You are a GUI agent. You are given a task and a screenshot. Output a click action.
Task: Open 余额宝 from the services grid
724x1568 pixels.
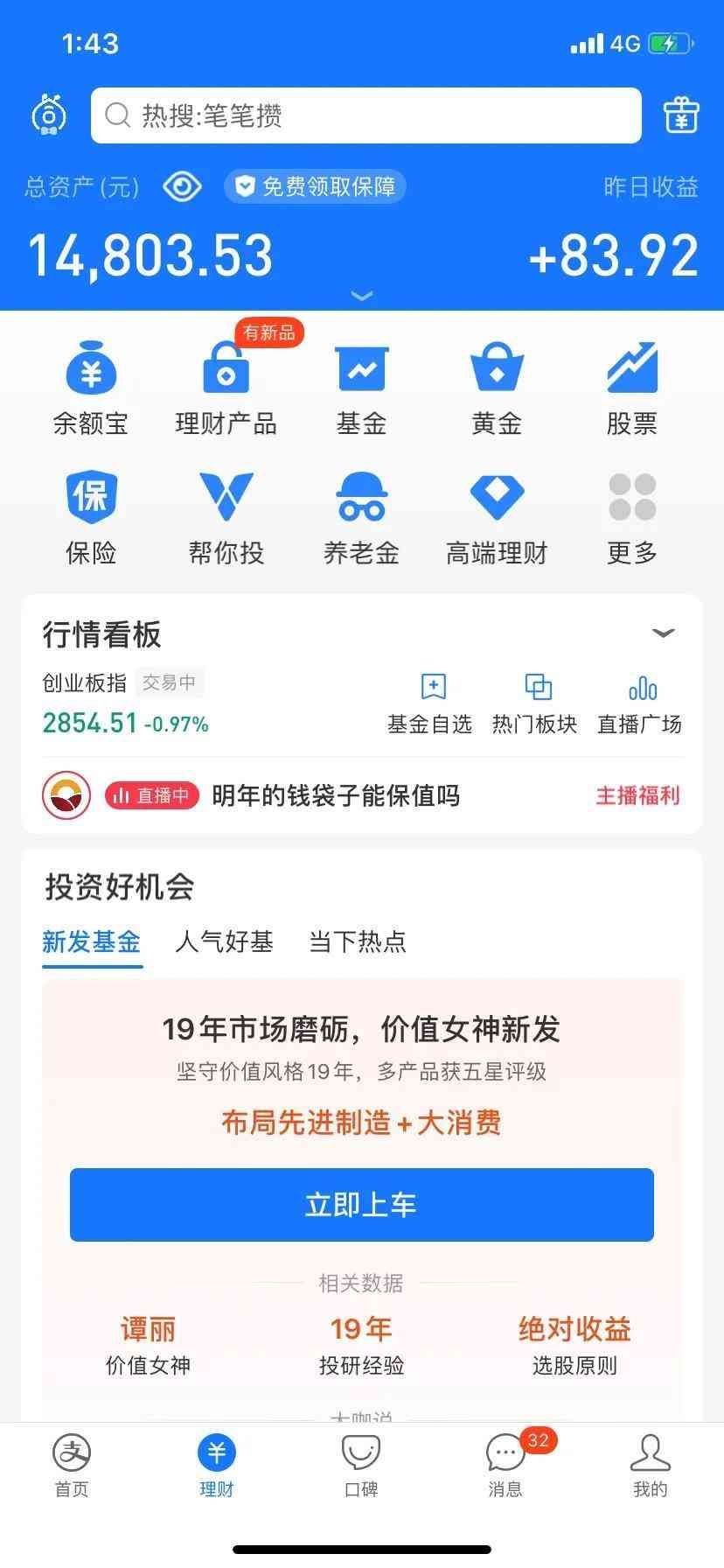90,385
